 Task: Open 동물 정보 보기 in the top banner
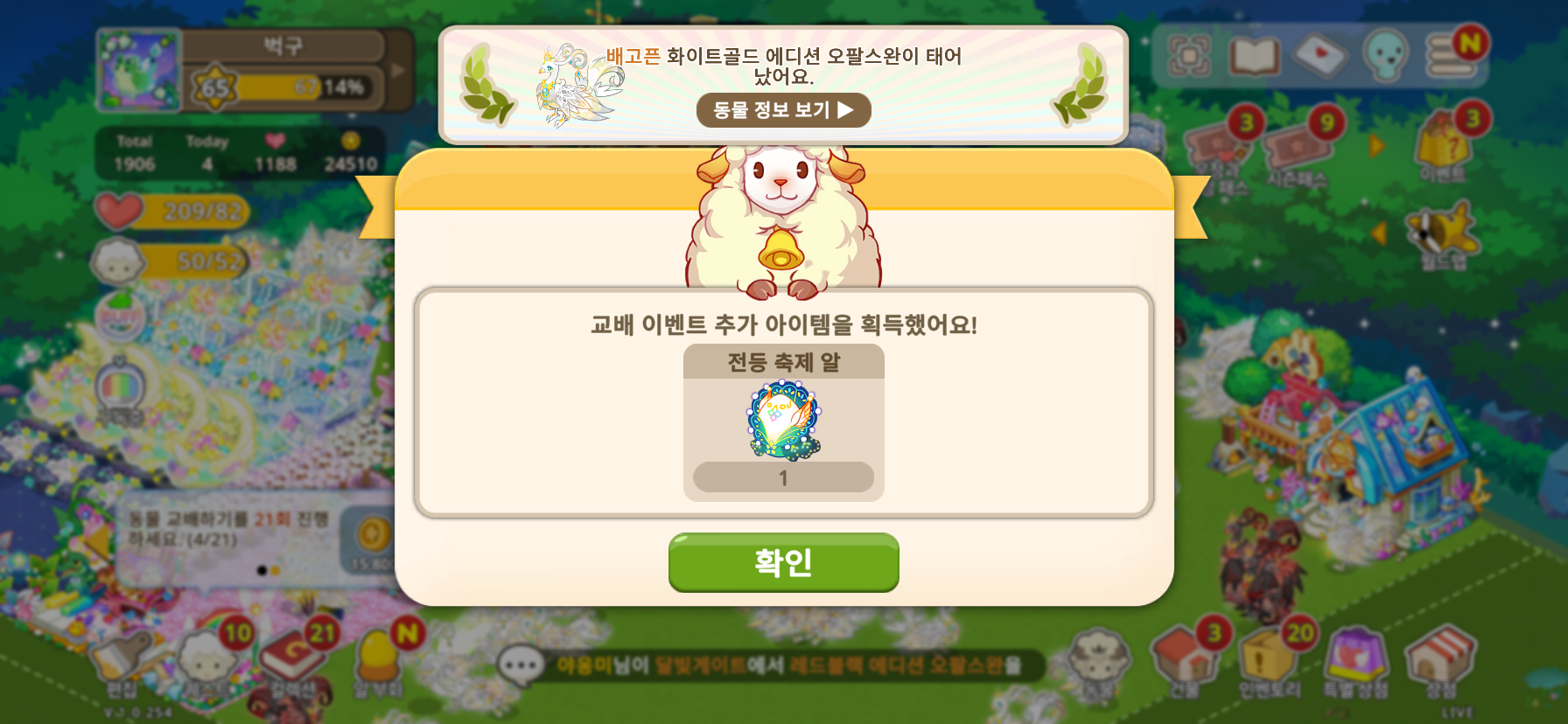coord(783,110)
